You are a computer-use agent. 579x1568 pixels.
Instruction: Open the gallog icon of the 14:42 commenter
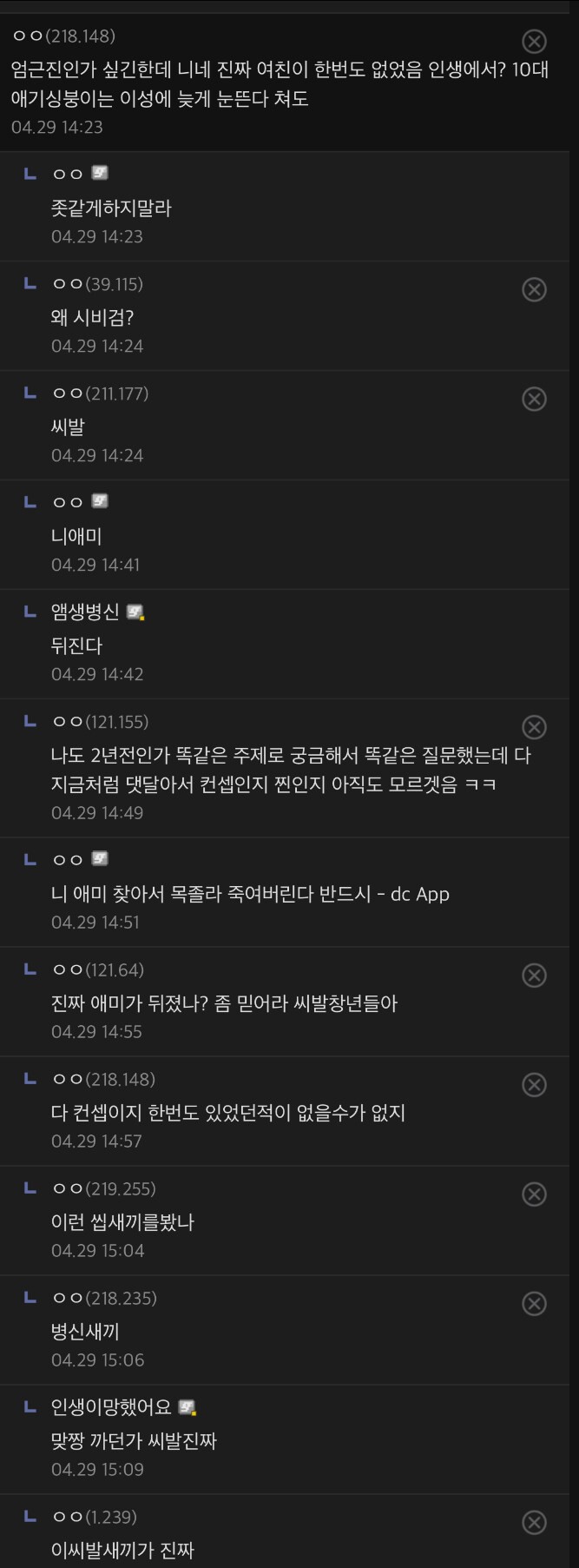click(x=135, y=612)
